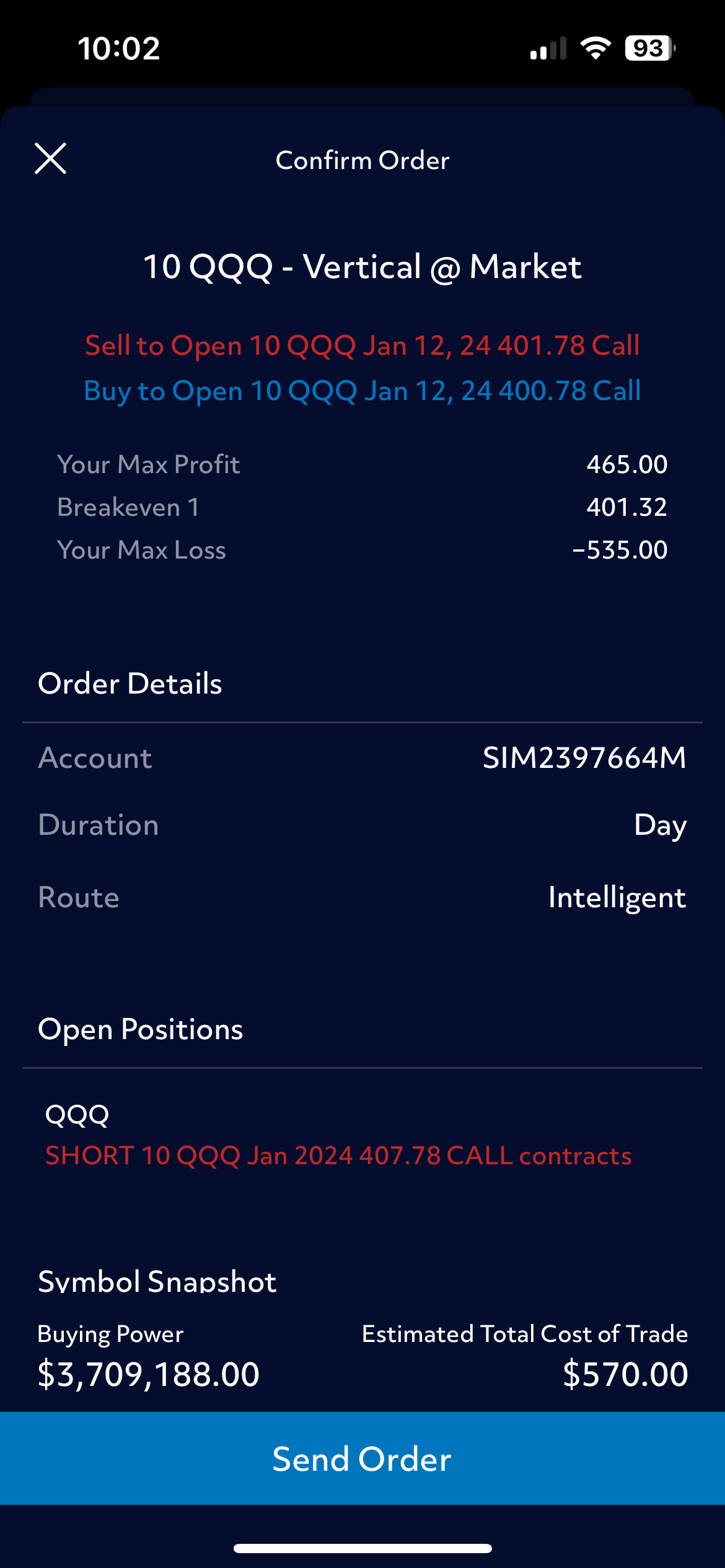Tap the Send Order button
Image resolution: width=725 pixels, height=1568 pixels.
coord(362,1458)
